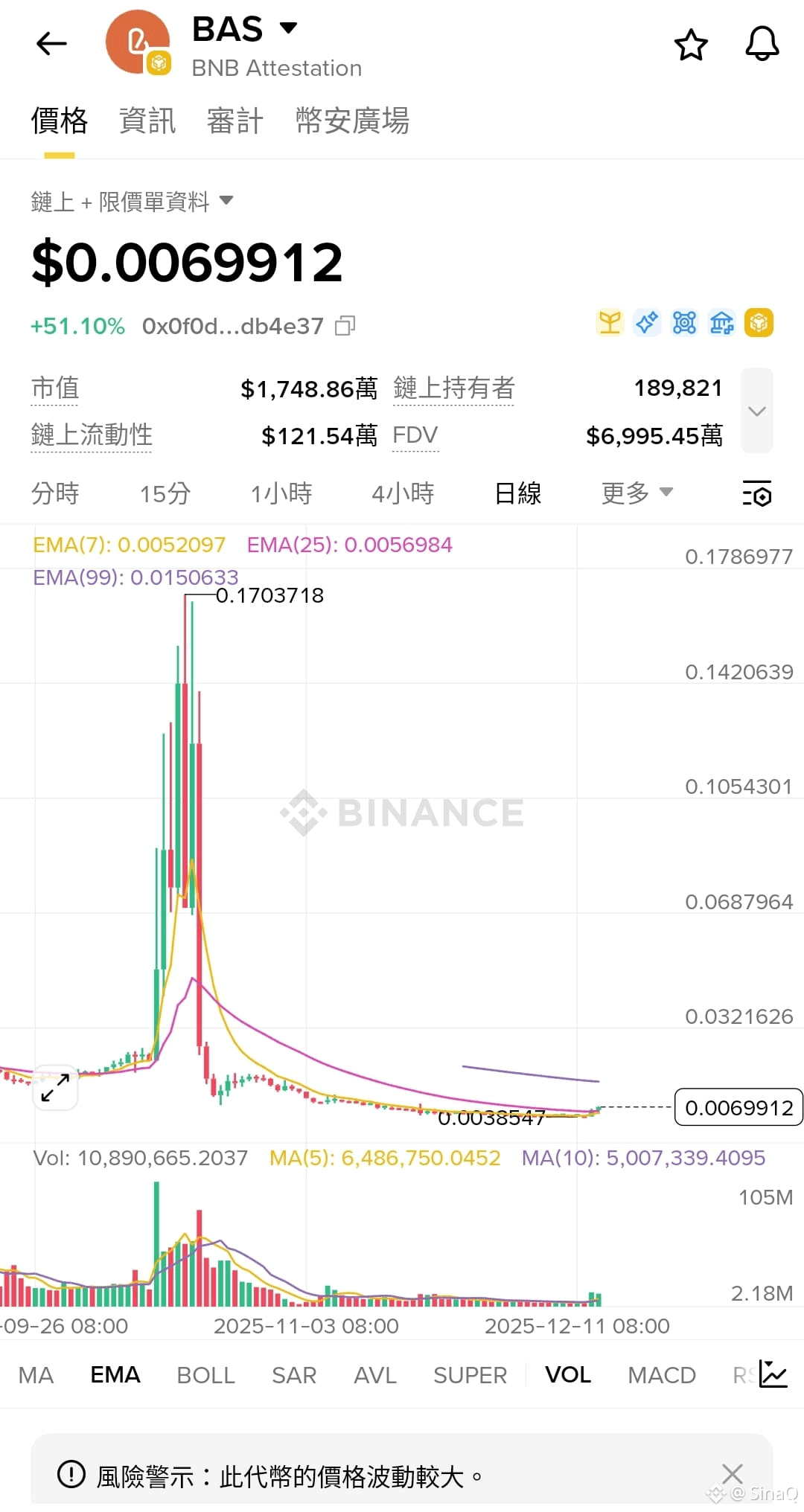The width and height of the screenshot is (804, 1512).
Task: Enable the MACD indicator
Action: [661, 1375]
